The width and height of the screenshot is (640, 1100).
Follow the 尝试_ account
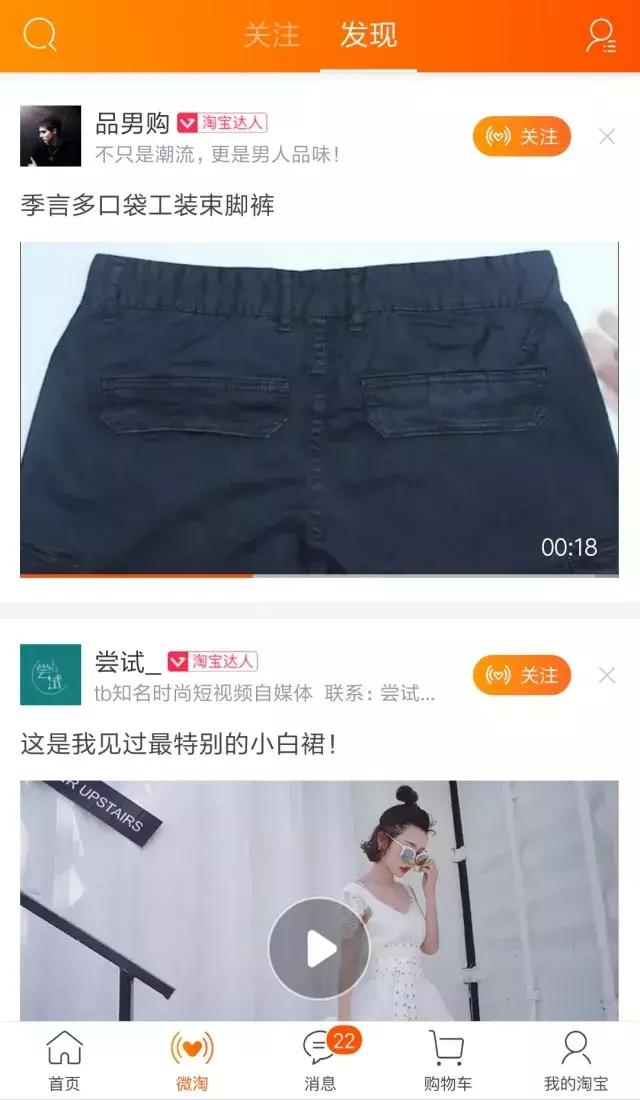tap(521, 675)
